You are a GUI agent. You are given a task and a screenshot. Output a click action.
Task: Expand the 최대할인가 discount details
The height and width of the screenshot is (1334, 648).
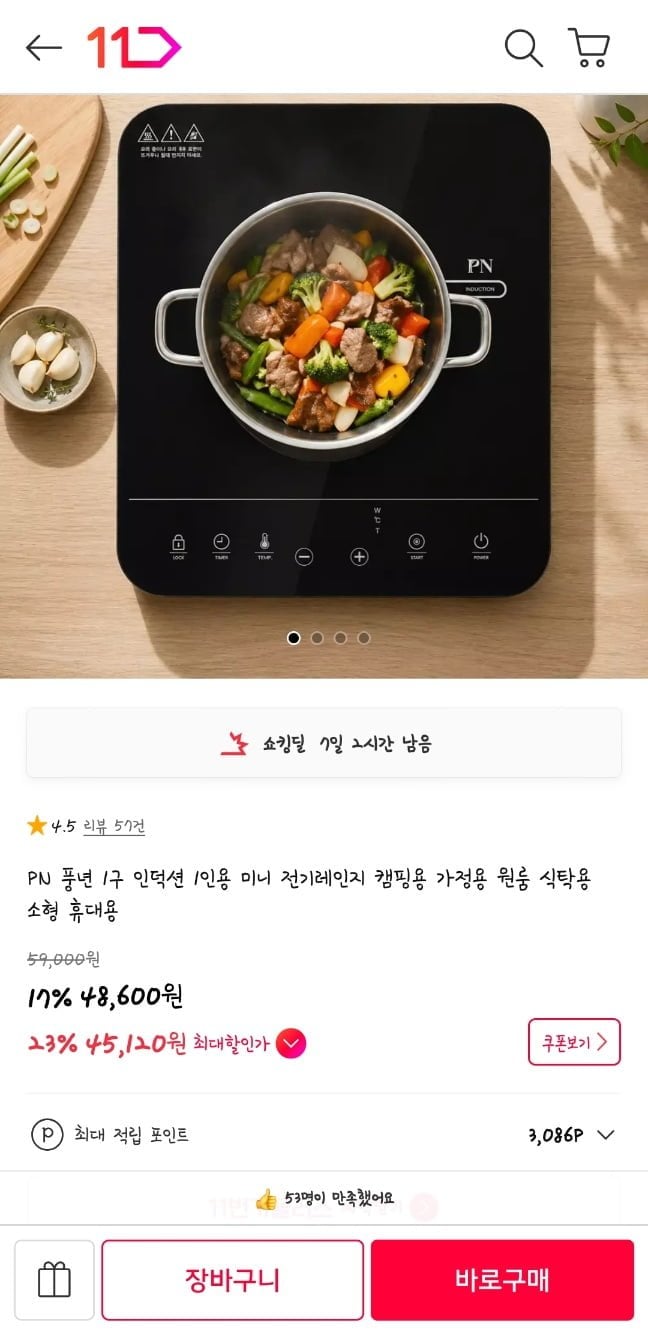pos(291,1044)
